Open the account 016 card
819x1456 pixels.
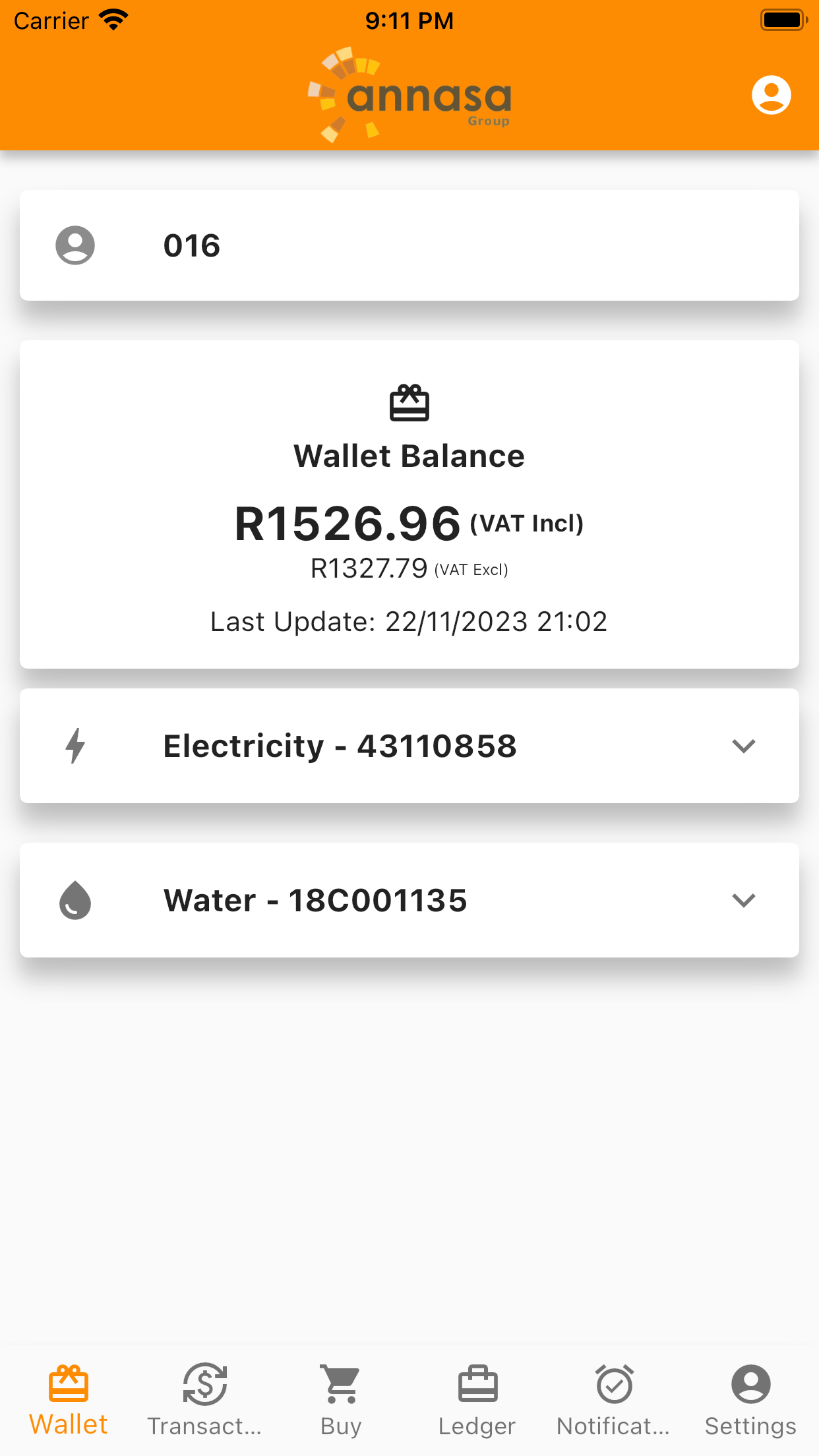409,245
